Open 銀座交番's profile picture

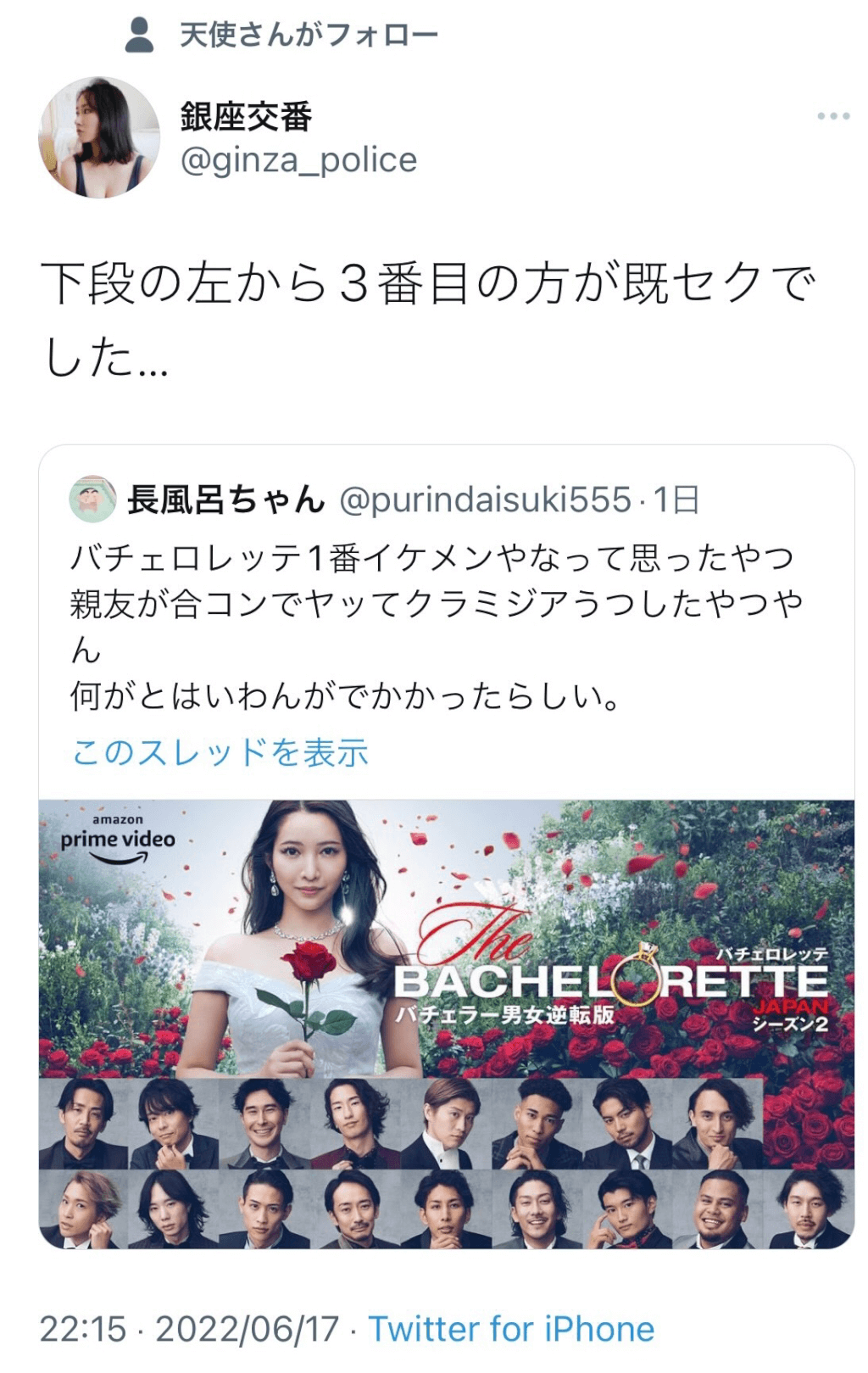tap(99, 137)
